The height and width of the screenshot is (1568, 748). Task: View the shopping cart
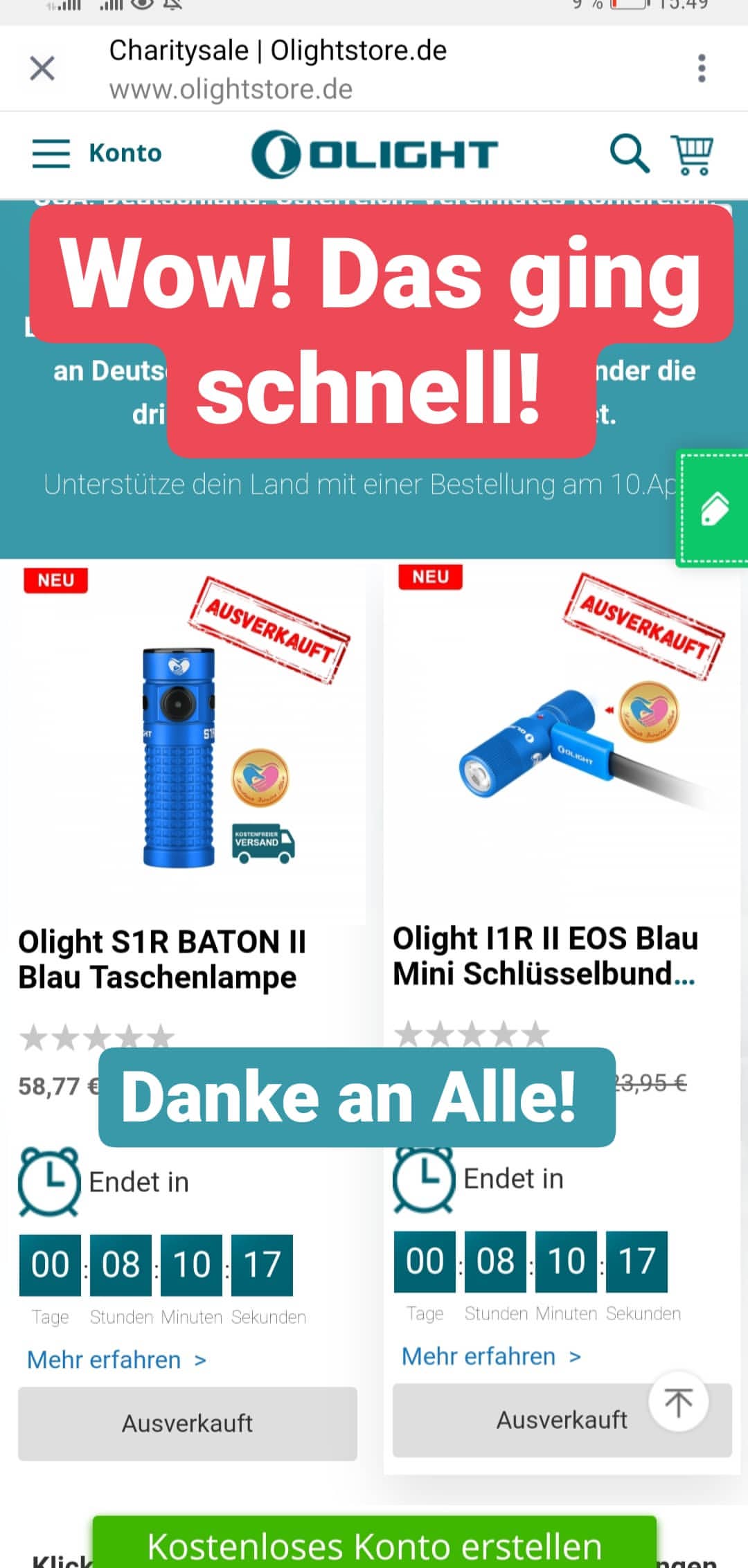(692, 153)
